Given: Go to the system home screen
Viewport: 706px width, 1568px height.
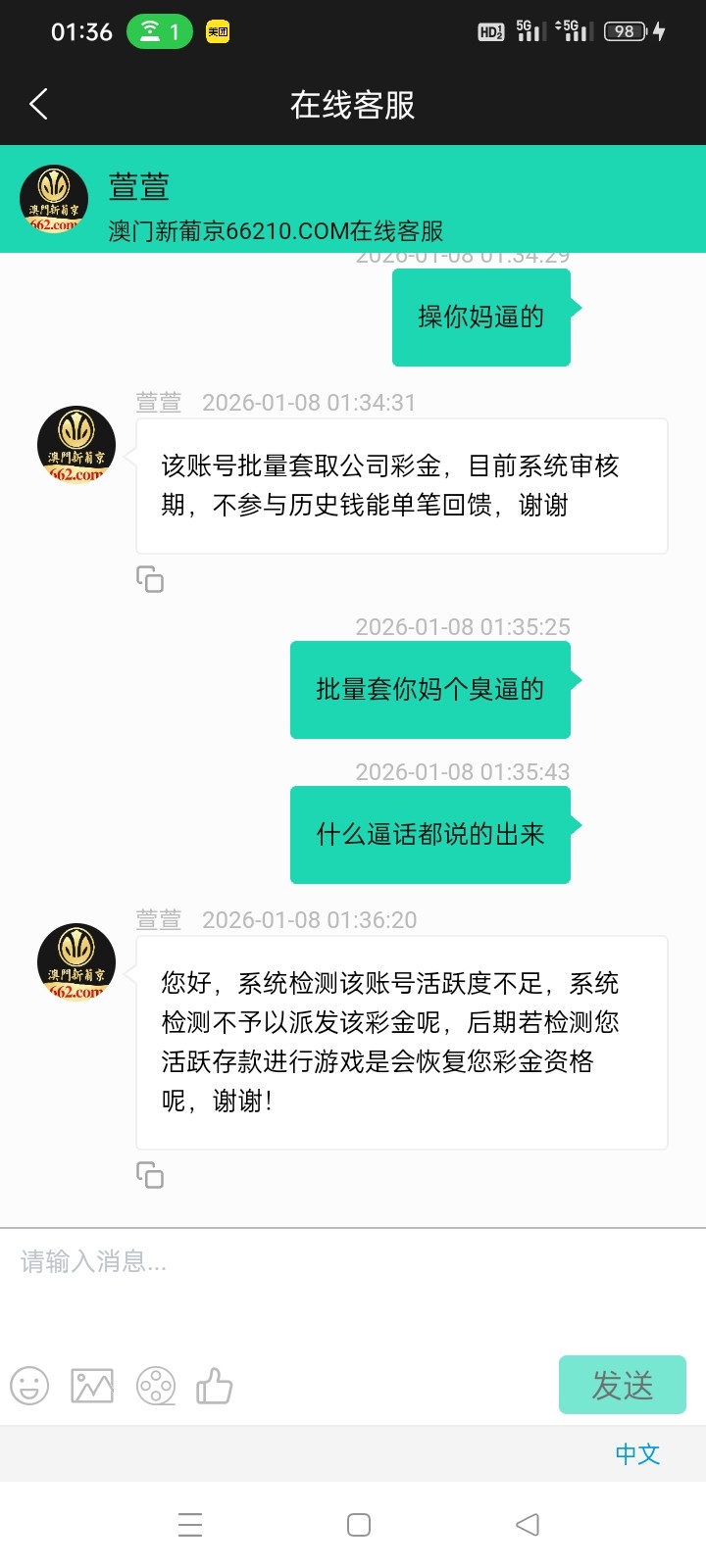Looking at the screenshot, I should (x=359, y=1525).
